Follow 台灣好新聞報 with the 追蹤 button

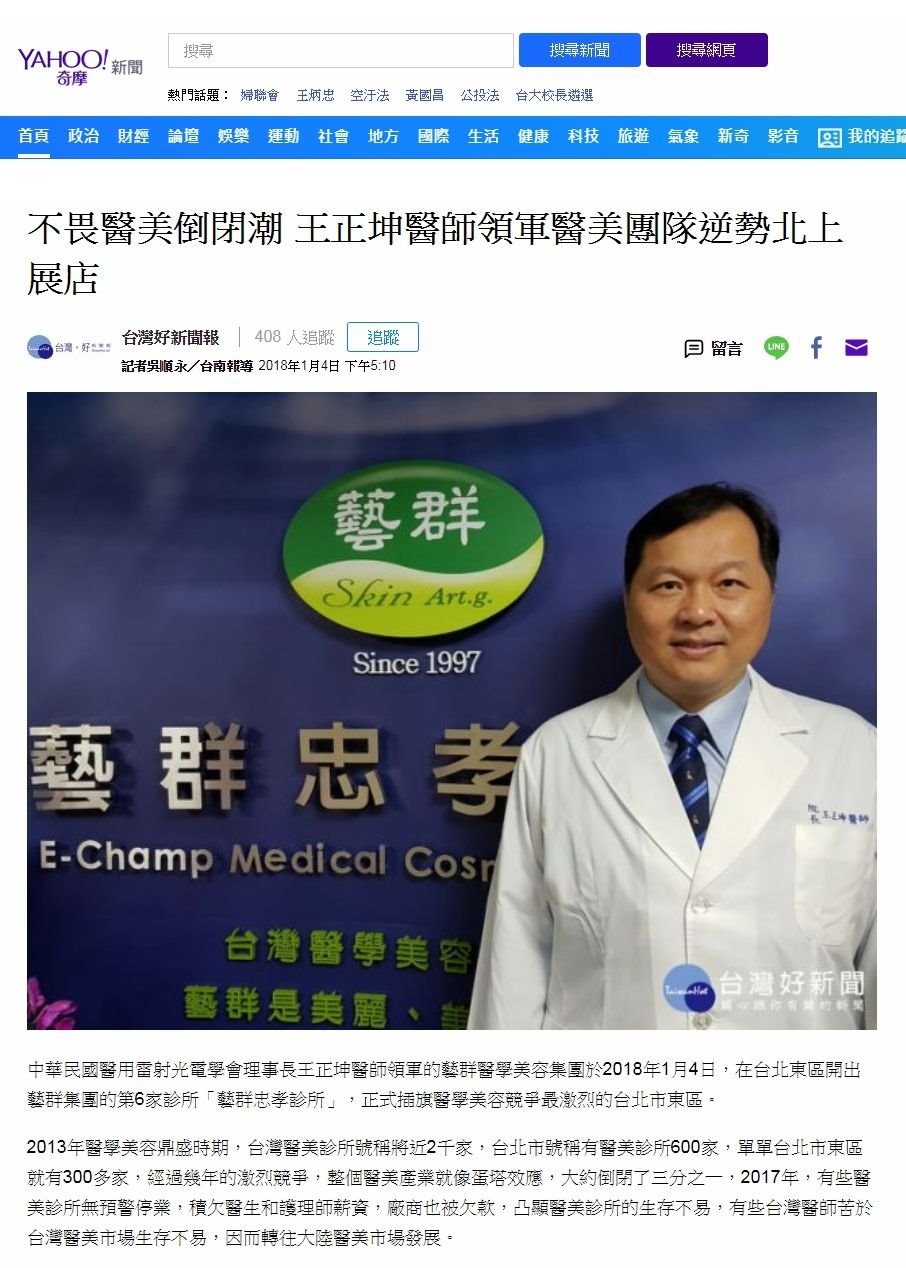[382, 337]
